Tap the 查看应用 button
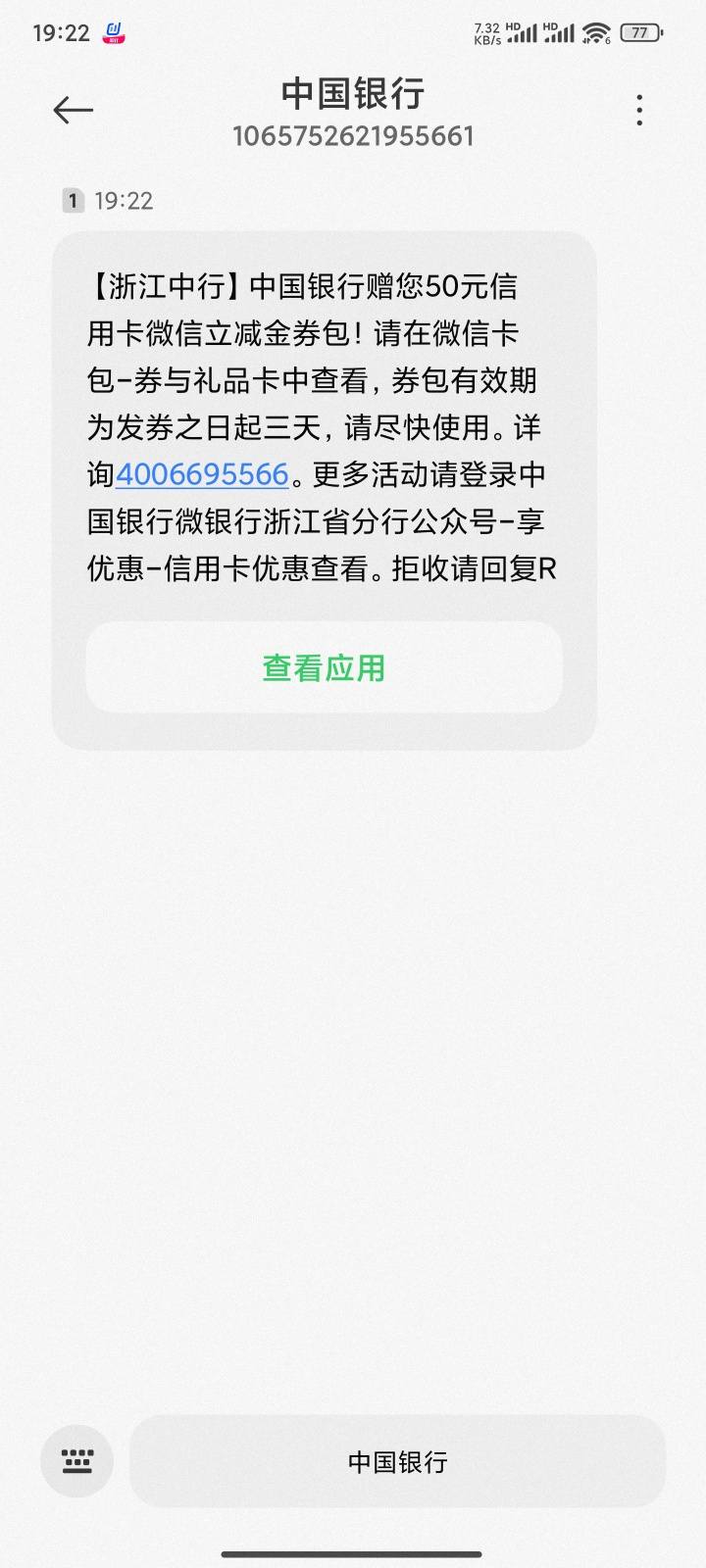This screenshot has height=1568, width=706. click(324, 667)
